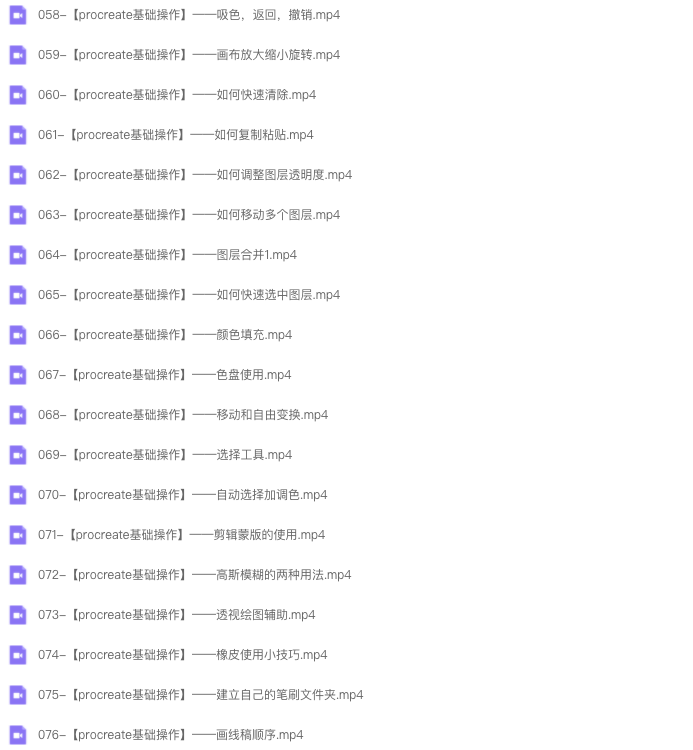Viewport: 693px width, 750px height.
Task: Select video 073 透视绘图辅助.mp4
Action: click(x=177, y=615)
